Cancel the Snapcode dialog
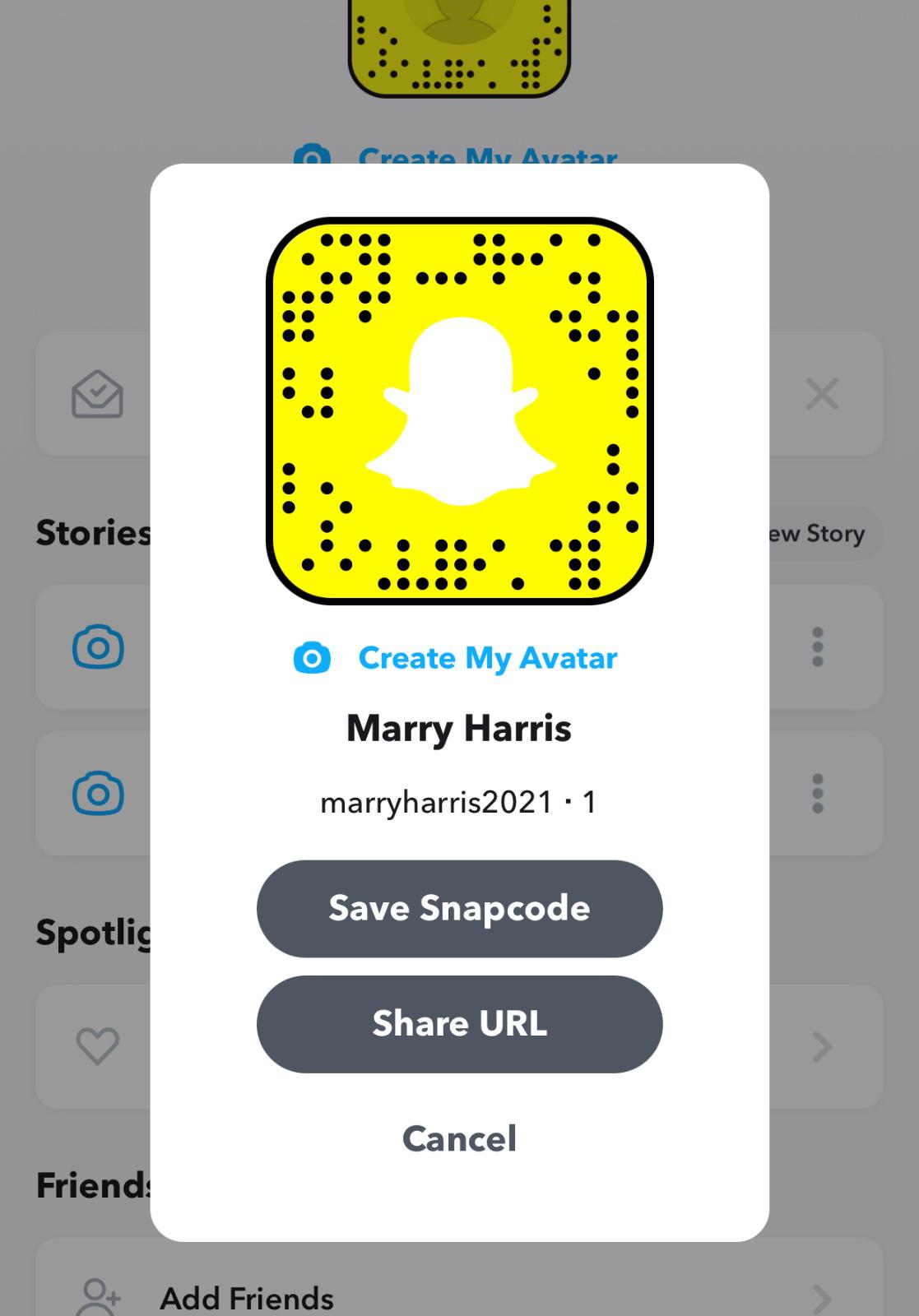Image resolution: width=919 pixels, height=1316 pixels. [459, 1138]
